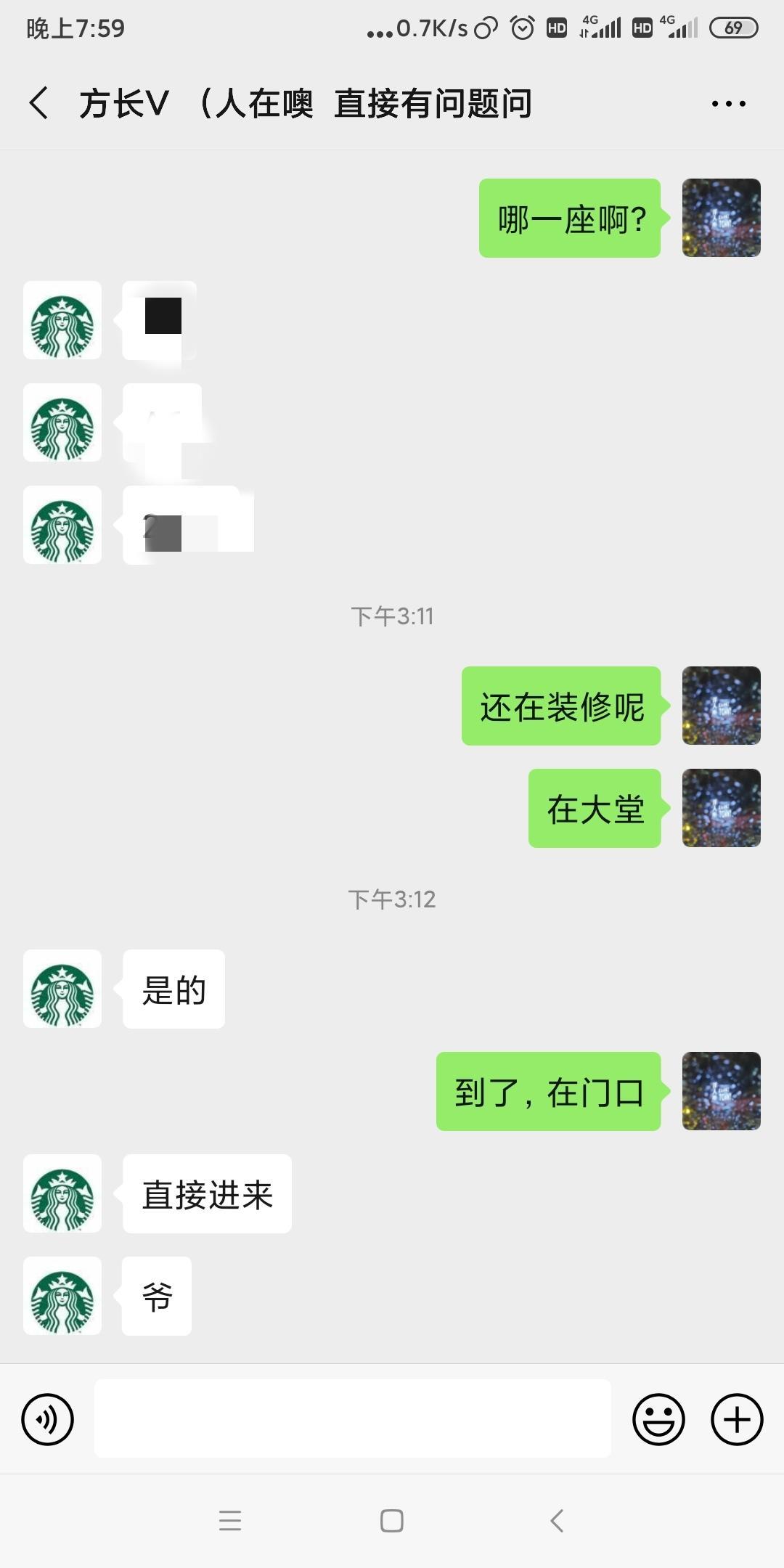The height and width of the screenshot is (1568, 784).
Task: Open the emoji sticker panel
Action: [658, 1419]
